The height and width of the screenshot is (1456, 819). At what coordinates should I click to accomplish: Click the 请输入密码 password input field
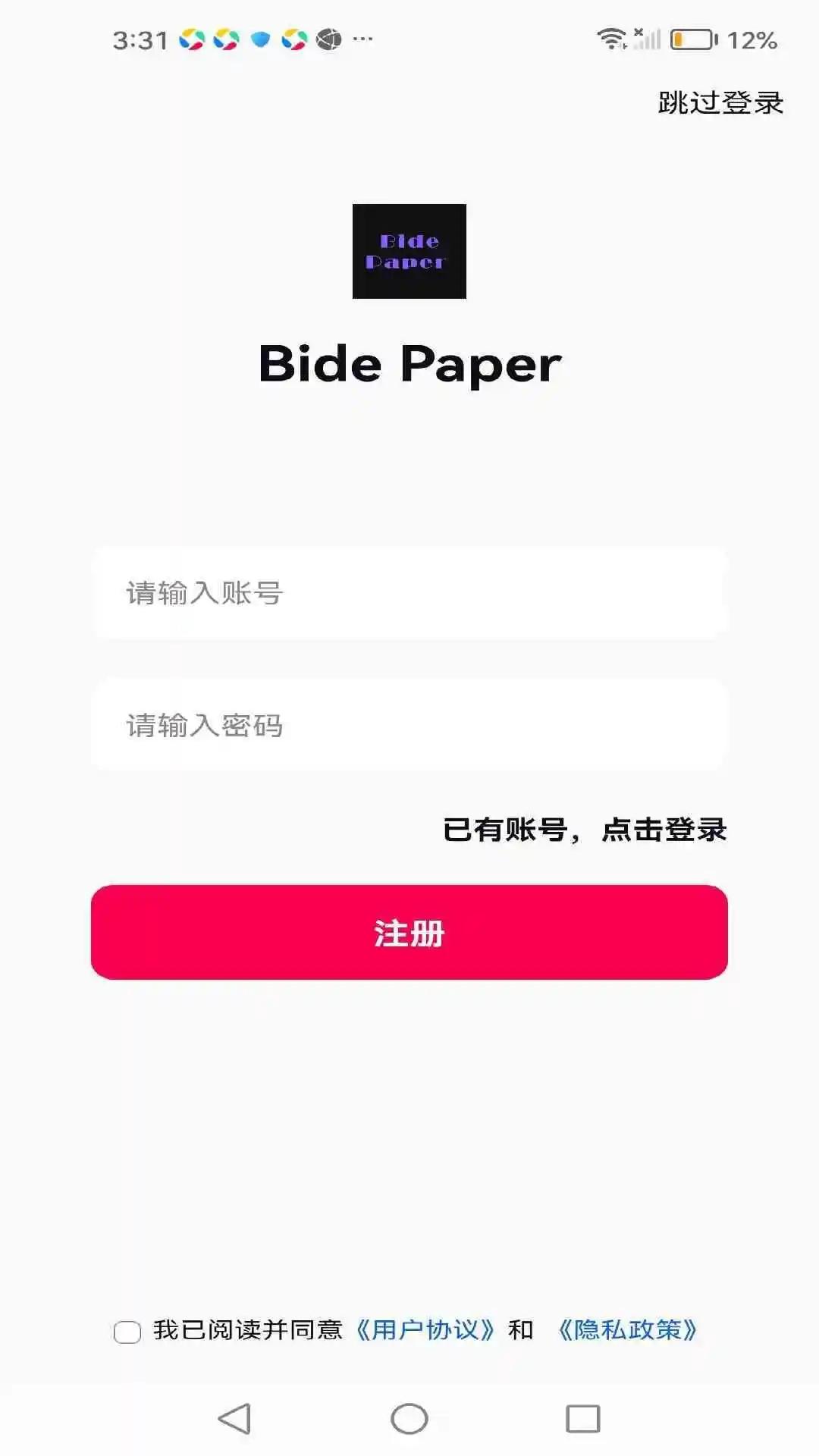click(409, 726)
